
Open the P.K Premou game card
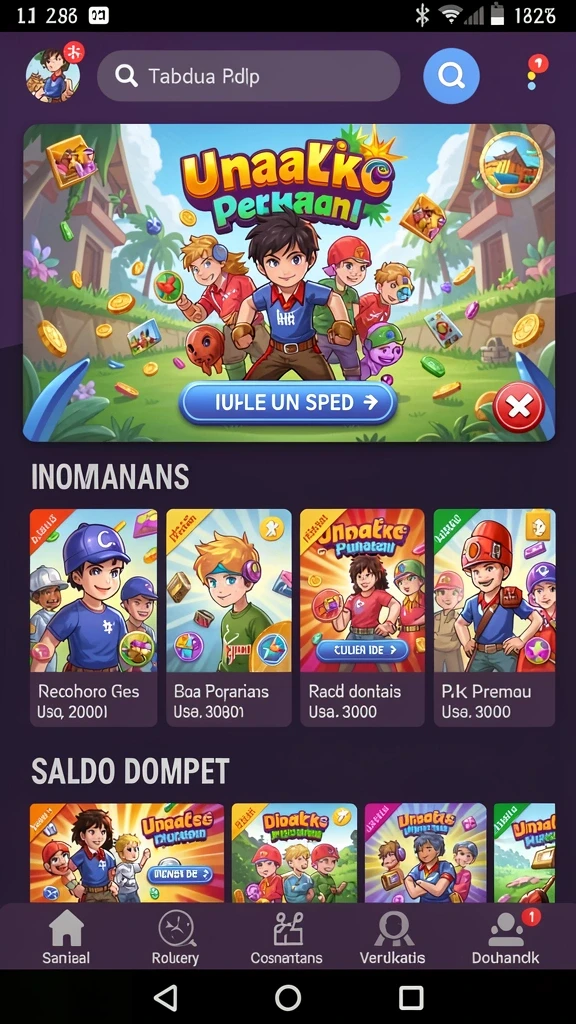[494, 618]
